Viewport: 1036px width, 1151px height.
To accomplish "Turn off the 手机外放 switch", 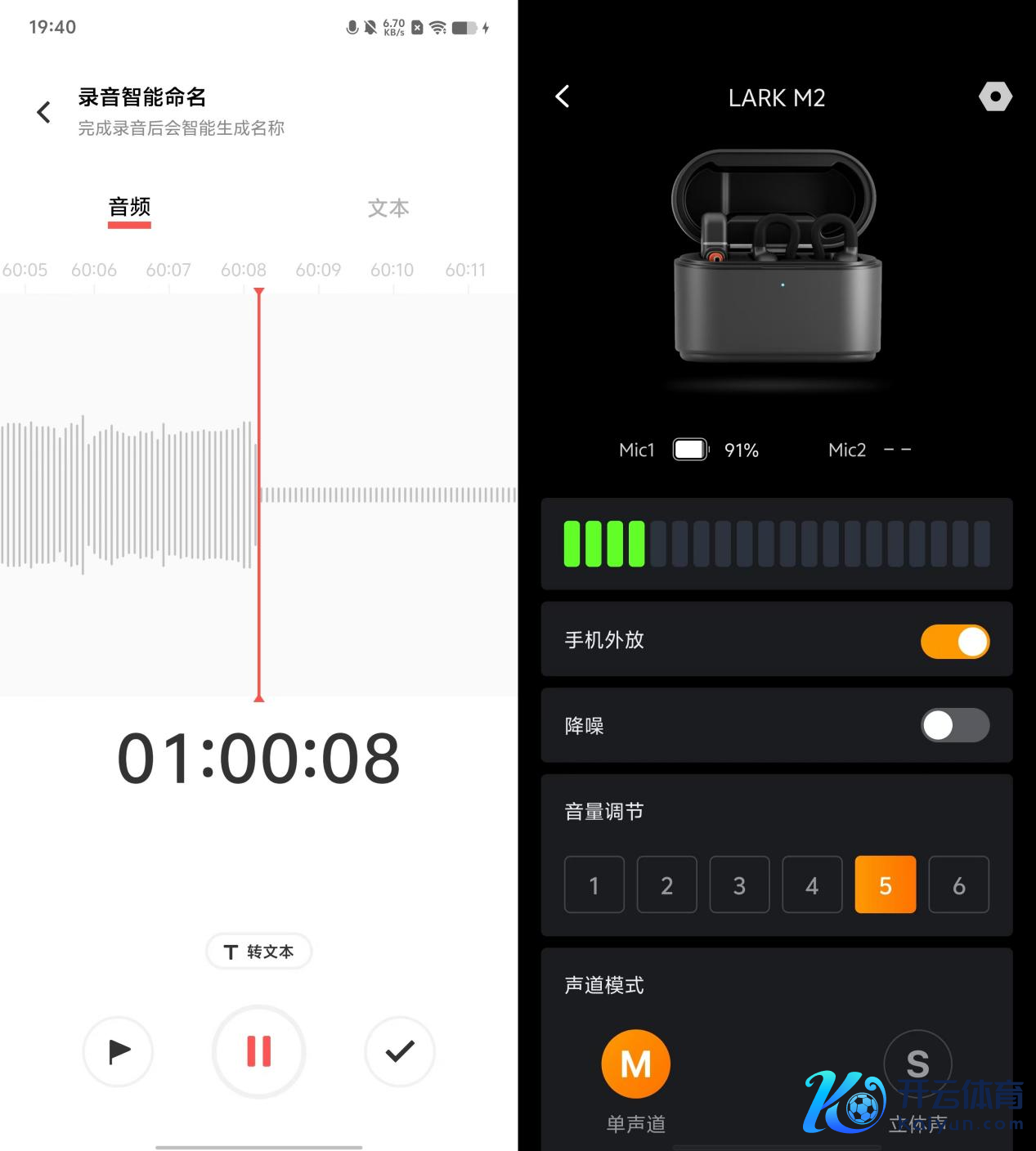I will pos(954,642).
